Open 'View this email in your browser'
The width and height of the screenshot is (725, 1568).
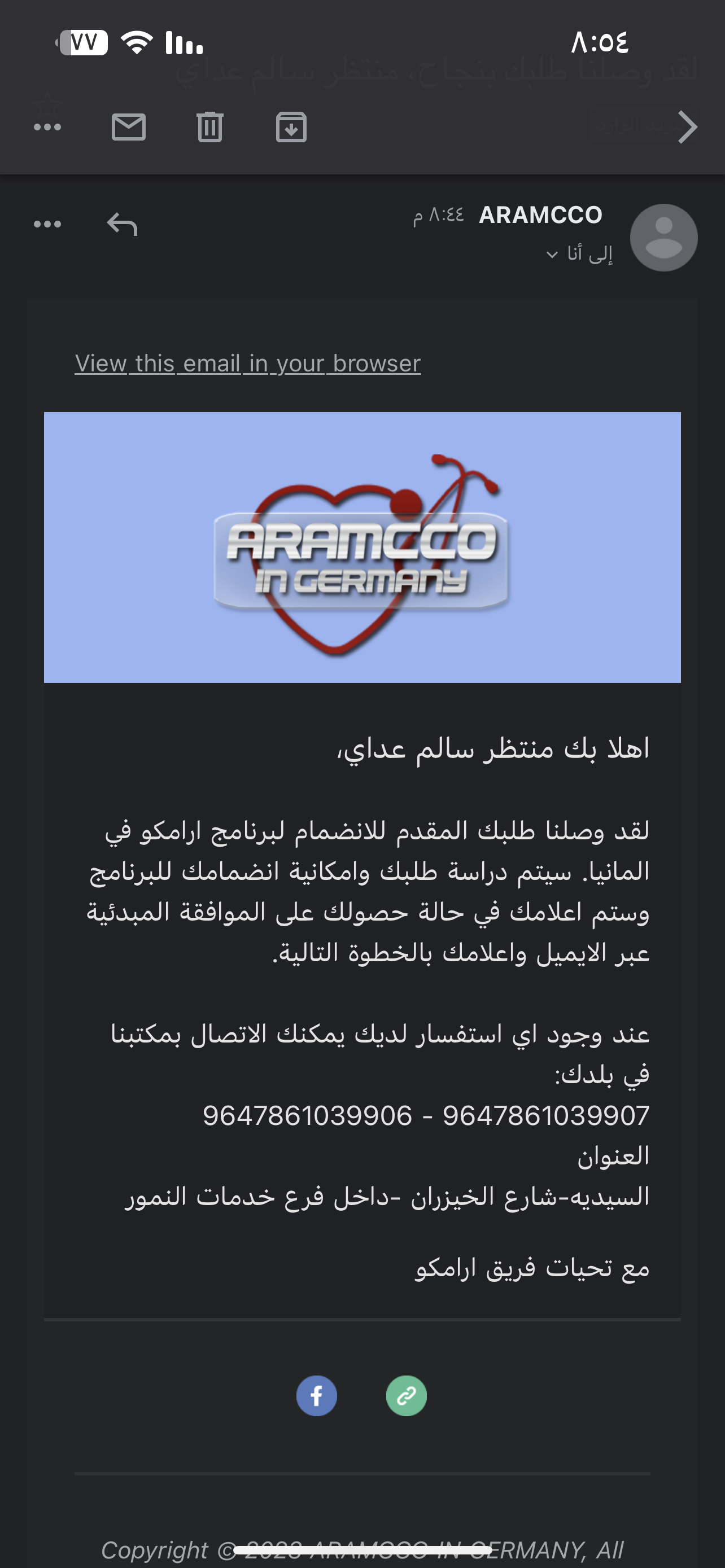(248, 363)
